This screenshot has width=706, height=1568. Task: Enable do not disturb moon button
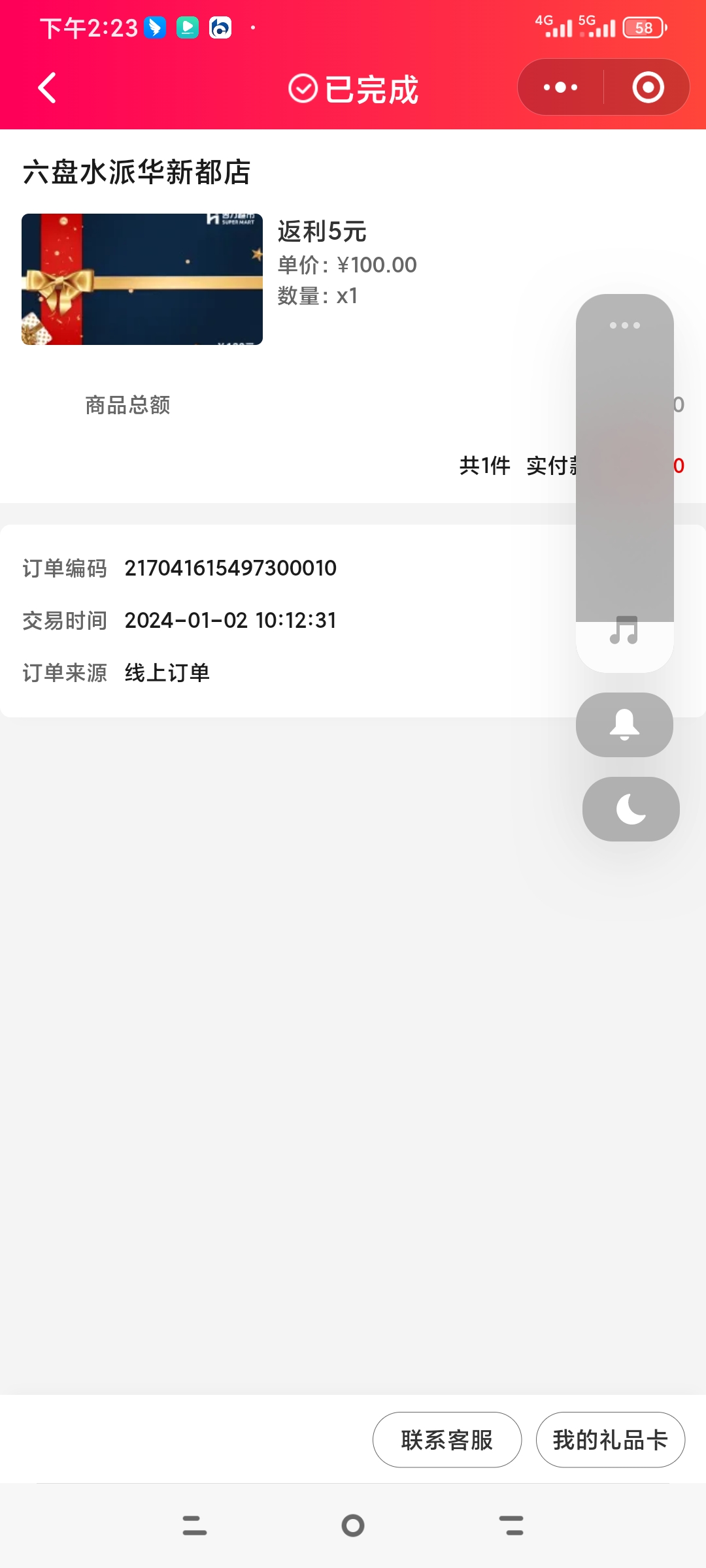click(631, 809)
